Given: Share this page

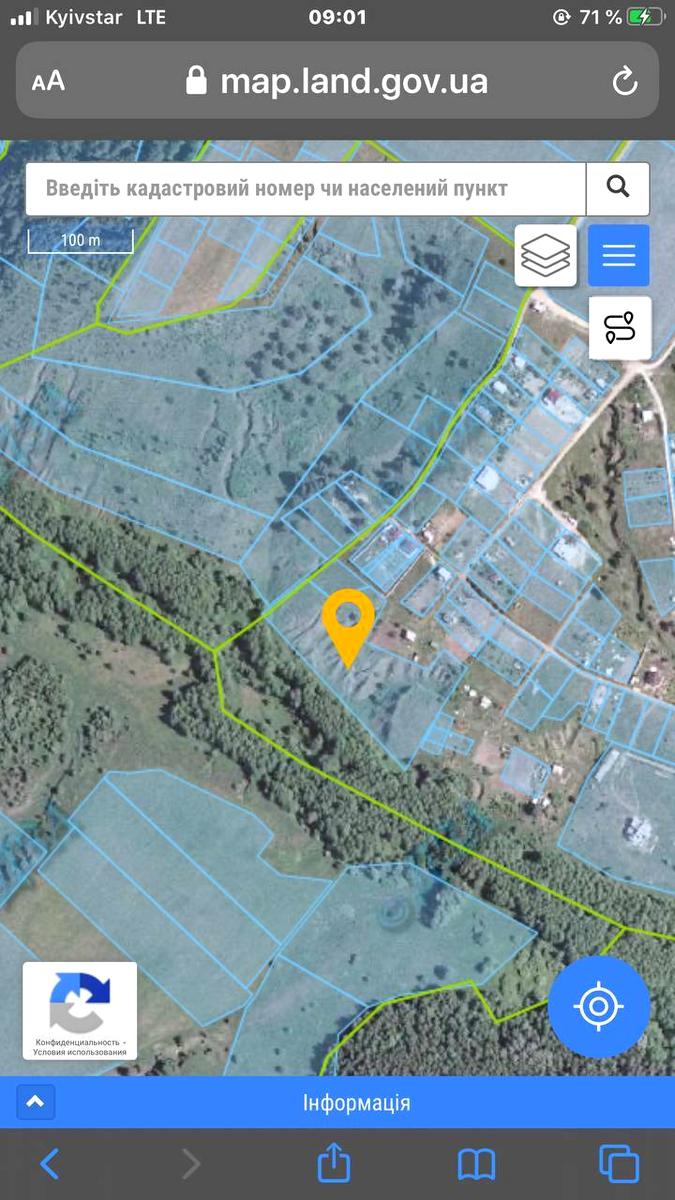Looking at the screenshot, I should pos(335,1163).
